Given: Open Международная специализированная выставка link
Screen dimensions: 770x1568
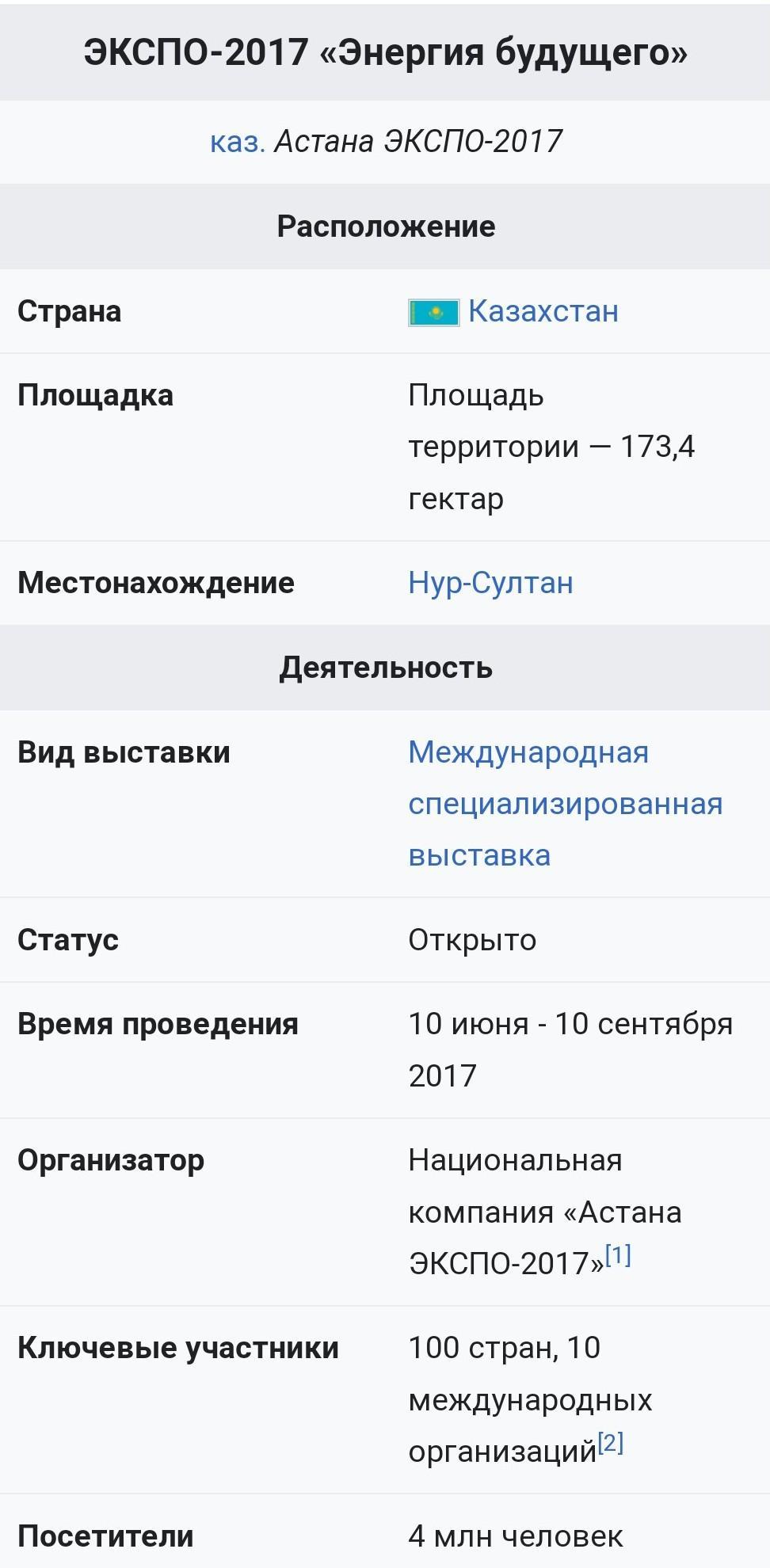Looking at the screenshot, I should click(564, 804).
